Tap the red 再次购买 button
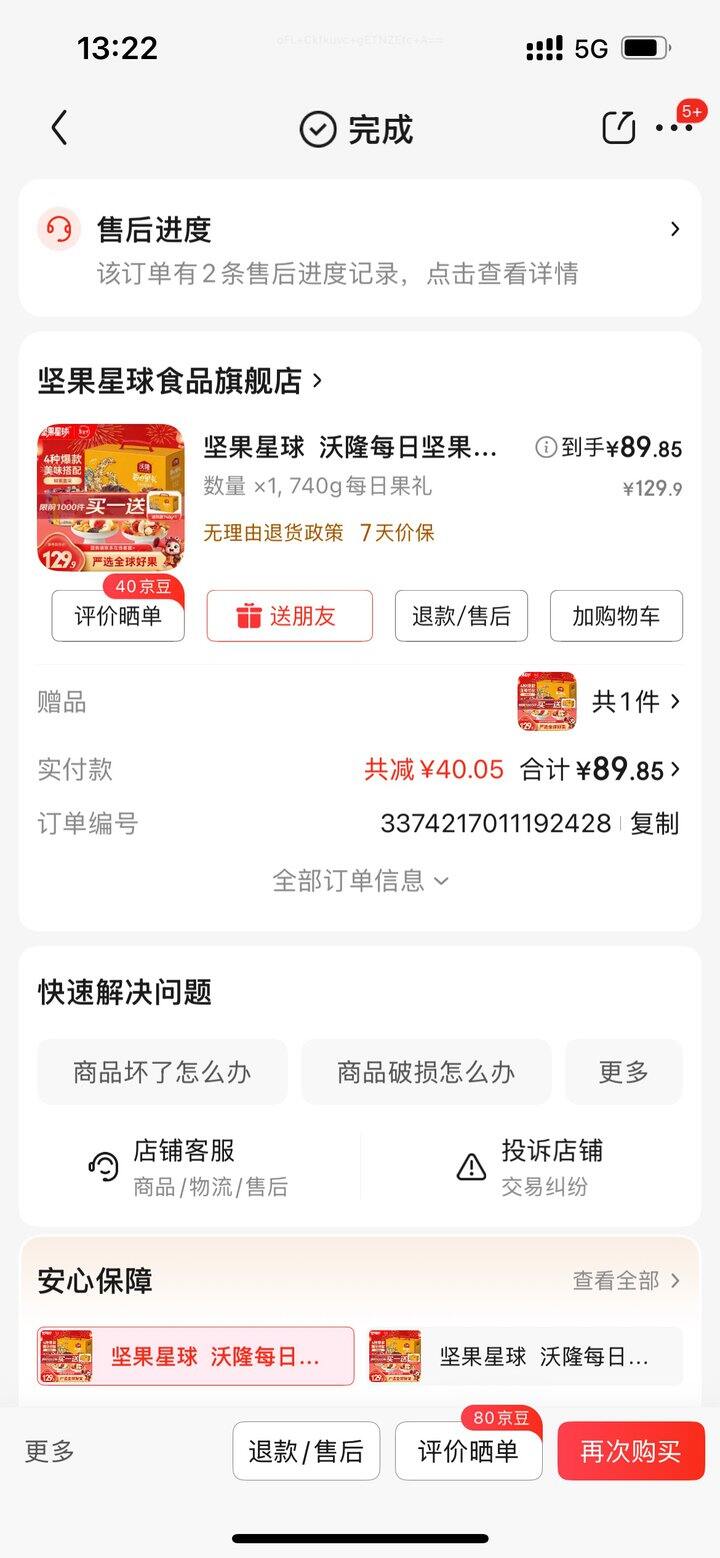The image size is (720, 1558). [629, 1450]
